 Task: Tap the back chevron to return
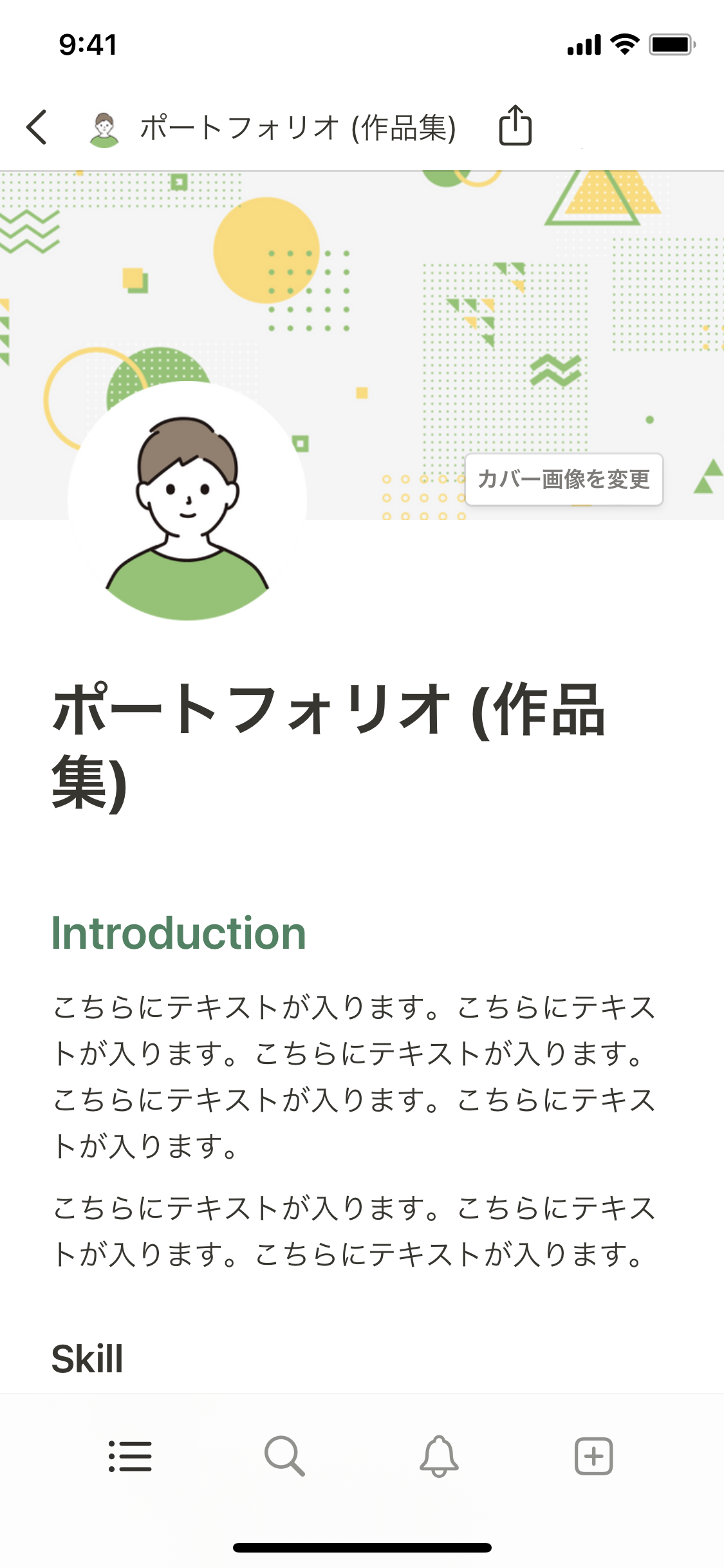37,126
